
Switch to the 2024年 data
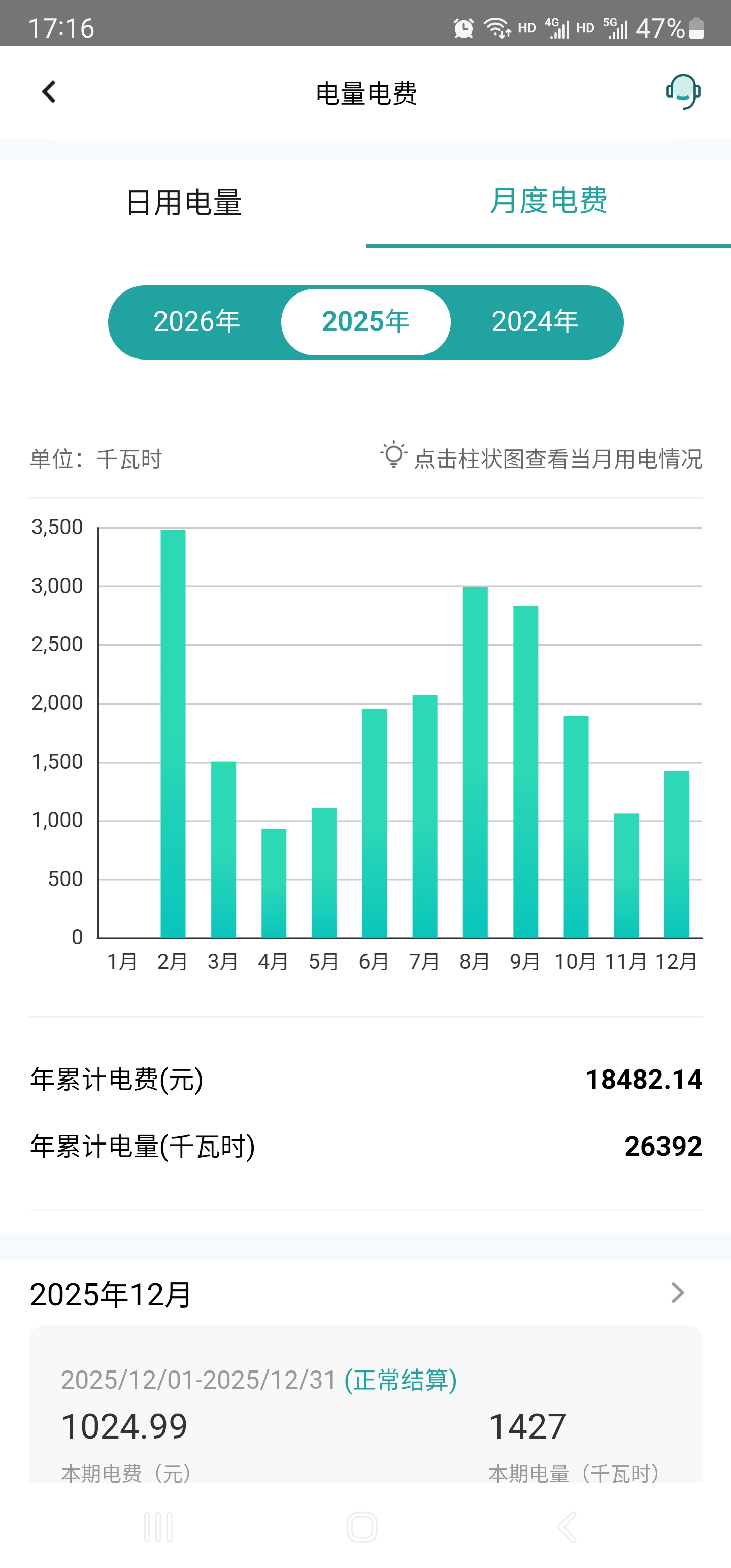click(x=535, y=321)
